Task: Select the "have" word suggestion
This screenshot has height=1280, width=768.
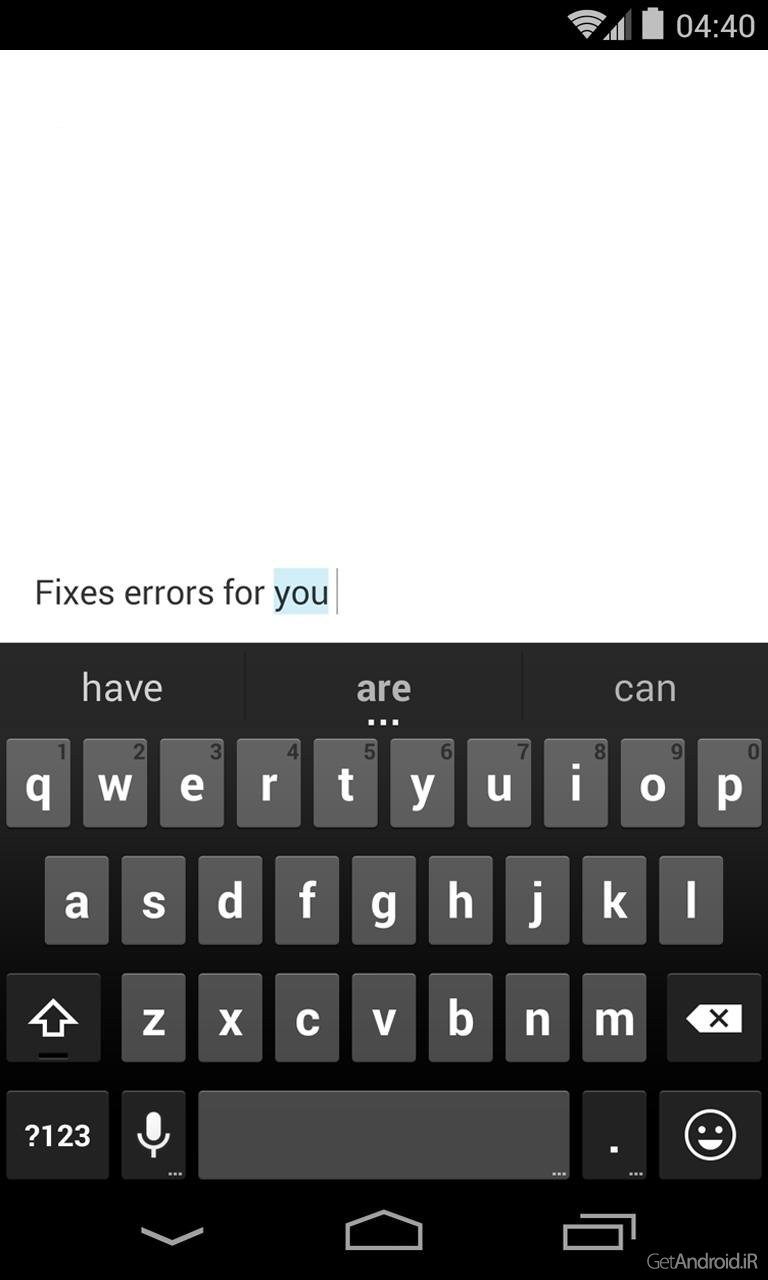Action: coord(122,688)
